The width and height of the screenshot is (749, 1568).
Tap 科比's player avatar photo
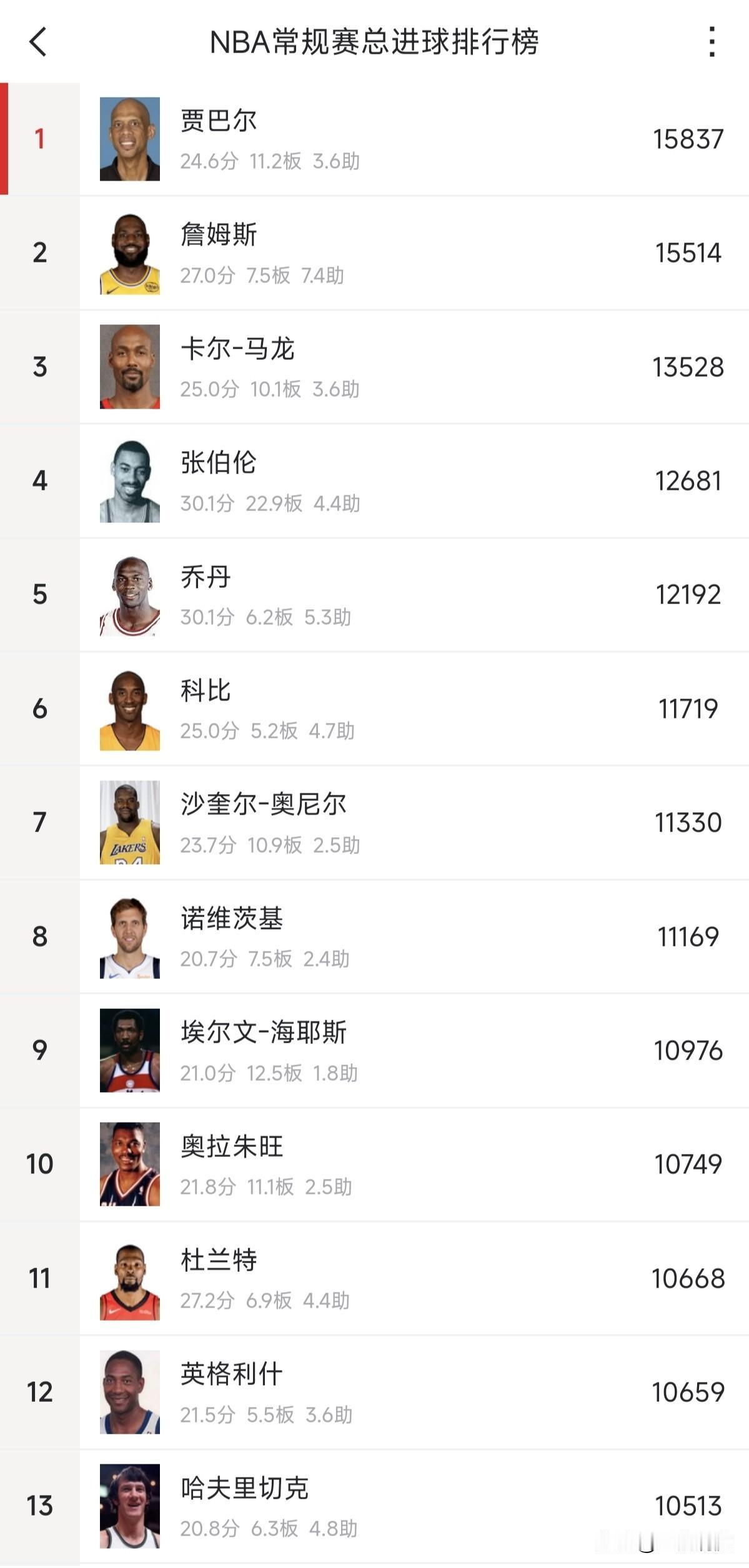(x=130, y=709)
